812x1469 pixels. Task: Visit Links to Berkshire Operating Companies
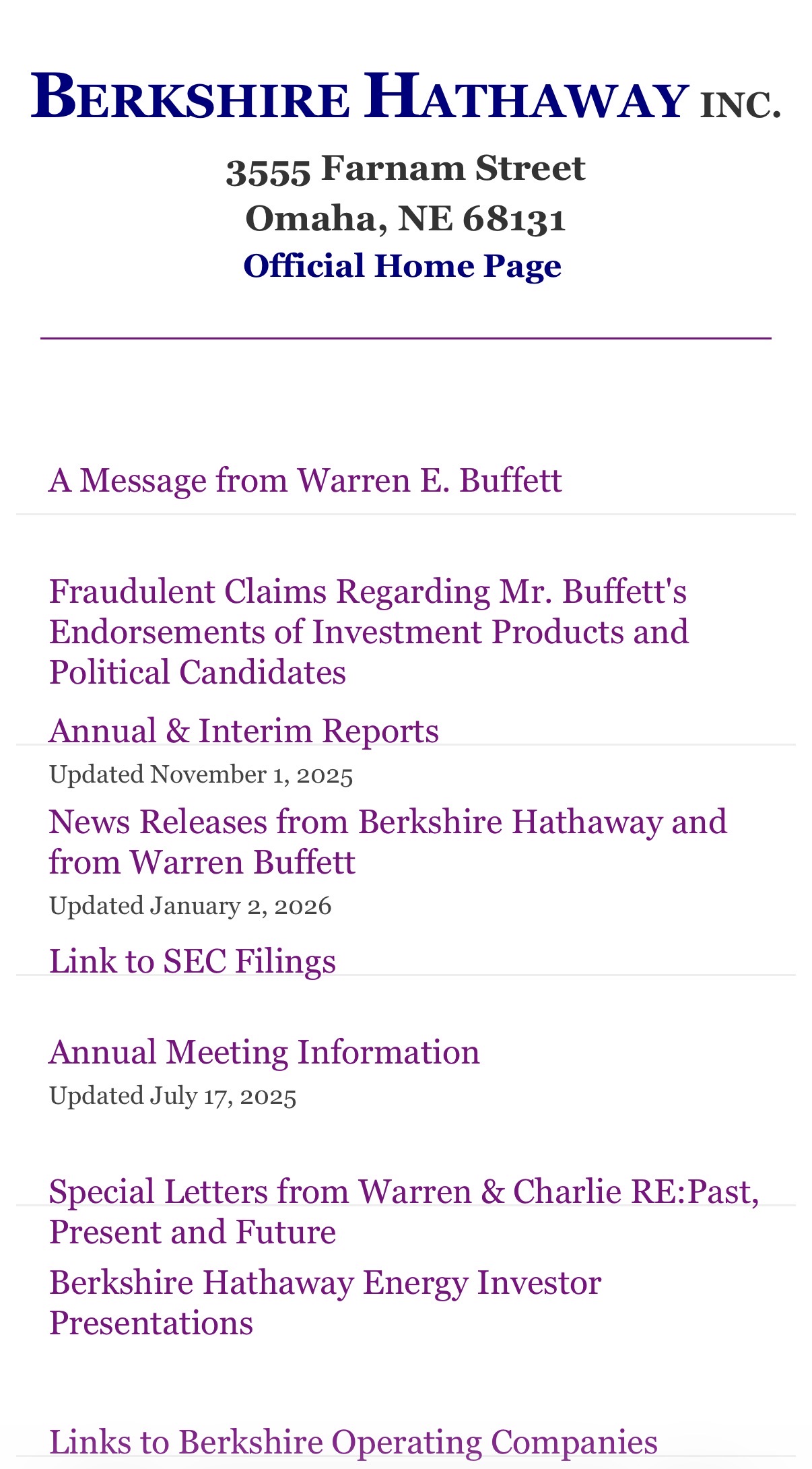(353, 1442)
